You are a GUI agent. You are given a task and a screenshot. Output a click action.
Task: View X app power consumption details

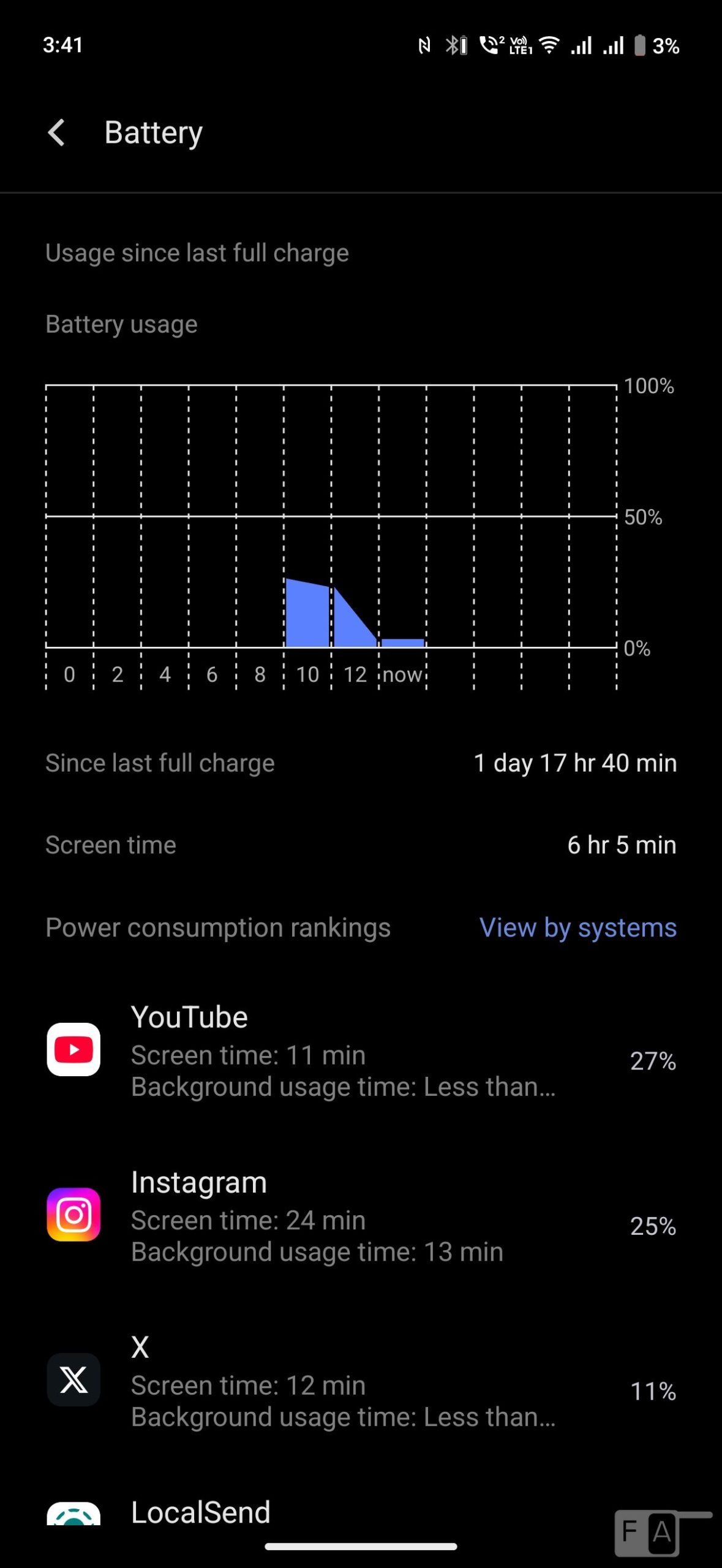[361, 1381]
